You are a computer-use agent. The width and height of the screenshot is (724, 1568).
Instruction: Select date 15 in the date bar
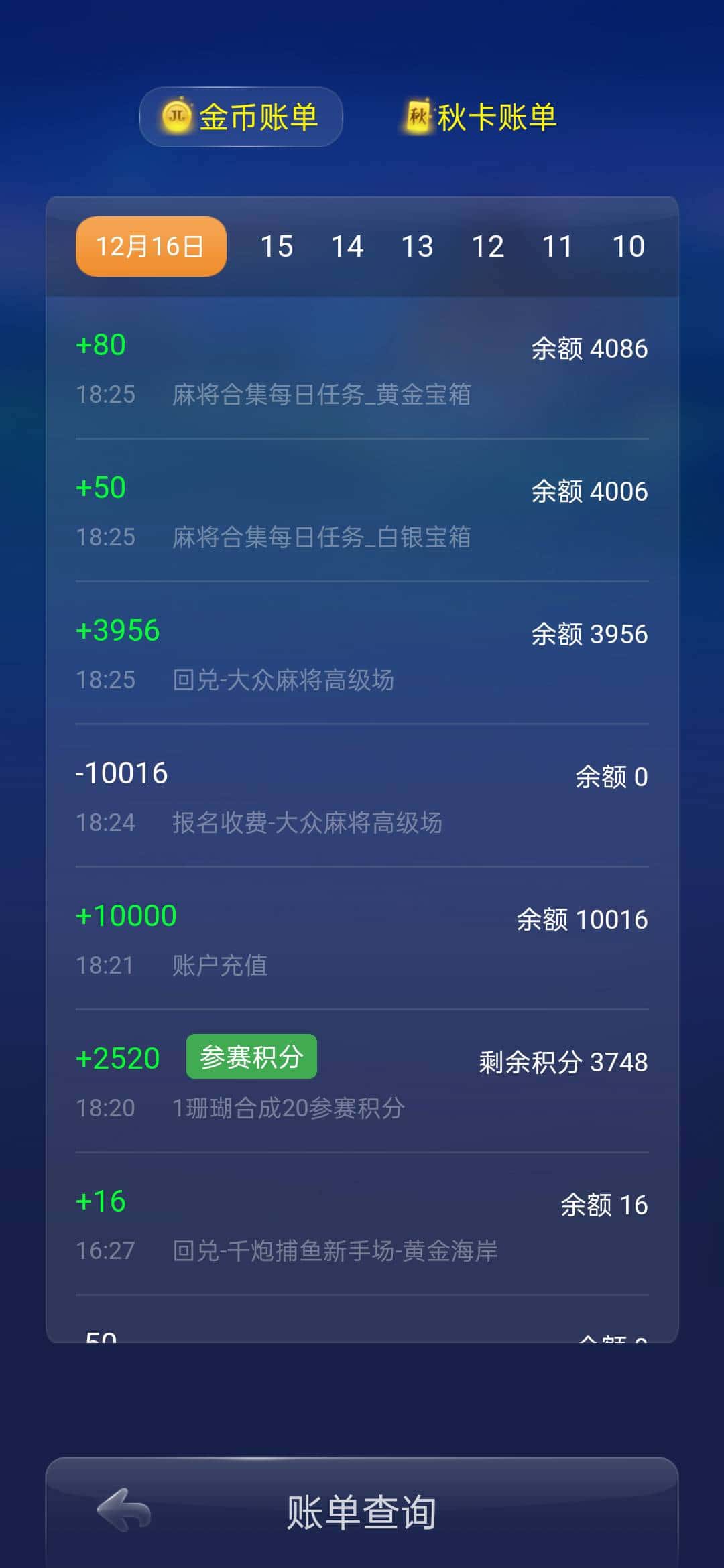coord(279,246)
